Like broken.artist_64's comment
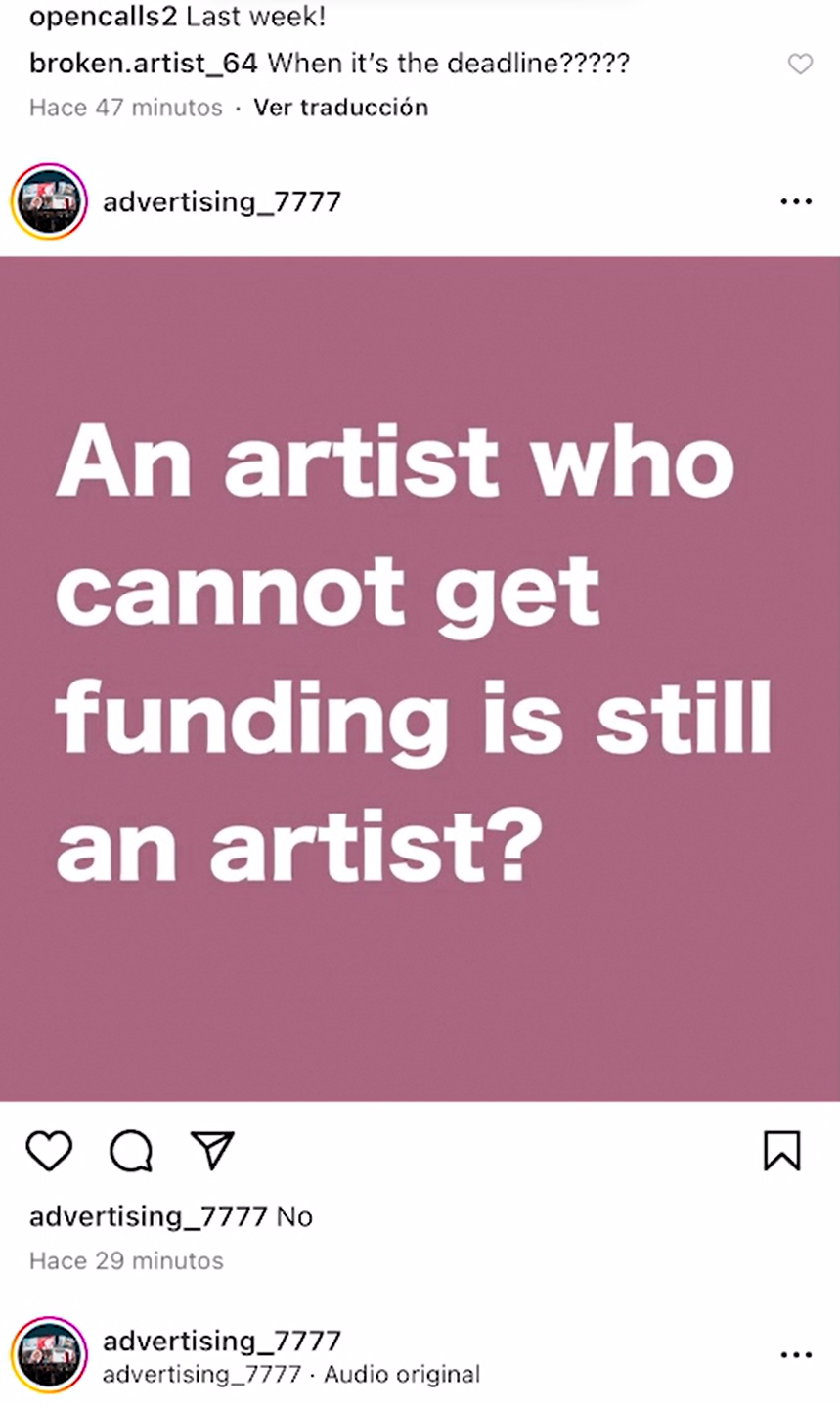The height and width of the screenshot is (1408, 840). click(800, 65)
